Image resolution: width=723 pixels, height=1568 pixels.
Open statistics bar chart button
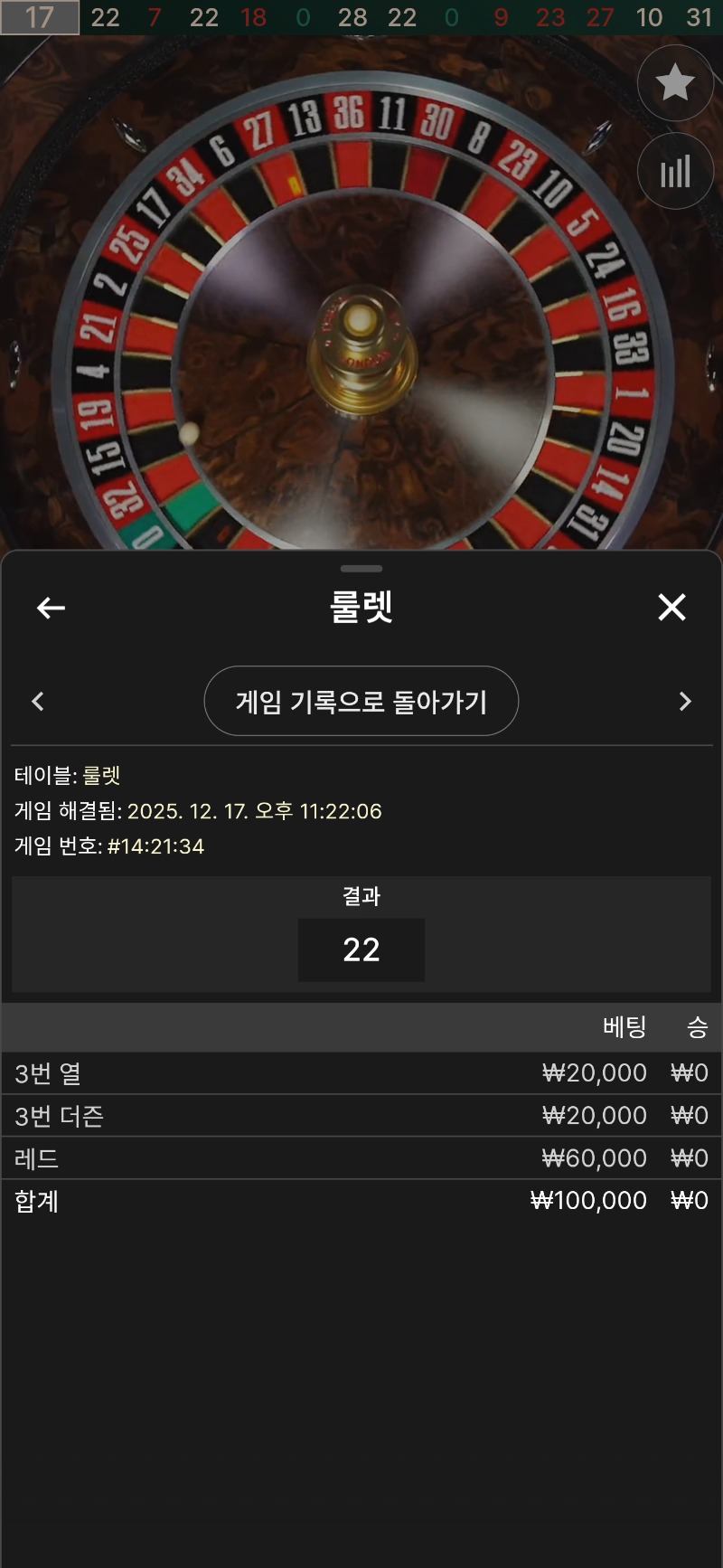(675, 172)
